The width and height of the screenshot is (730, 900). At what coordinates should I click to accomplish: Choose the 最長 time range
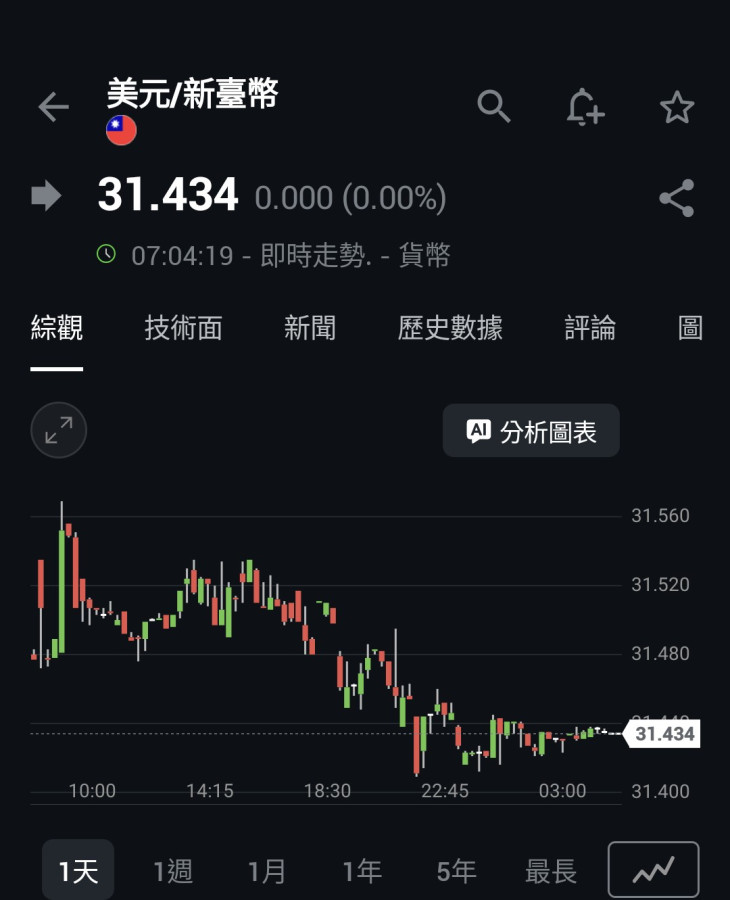[x=551, y=871]
